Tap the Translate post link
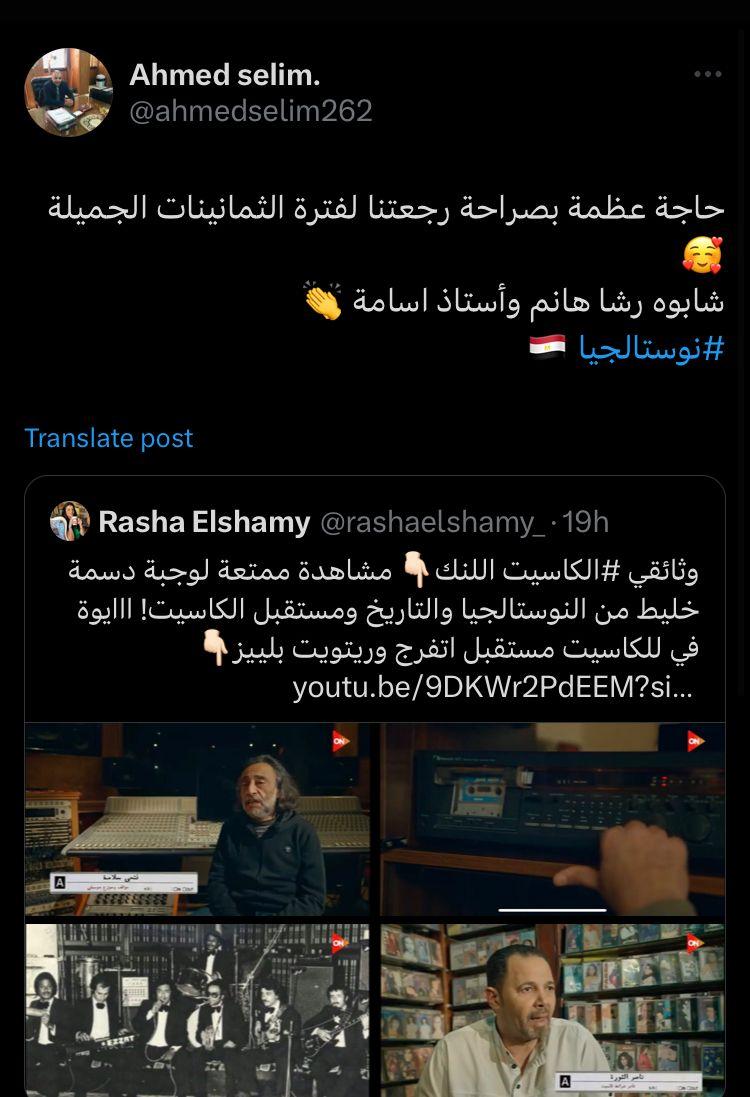 (108, 438)
